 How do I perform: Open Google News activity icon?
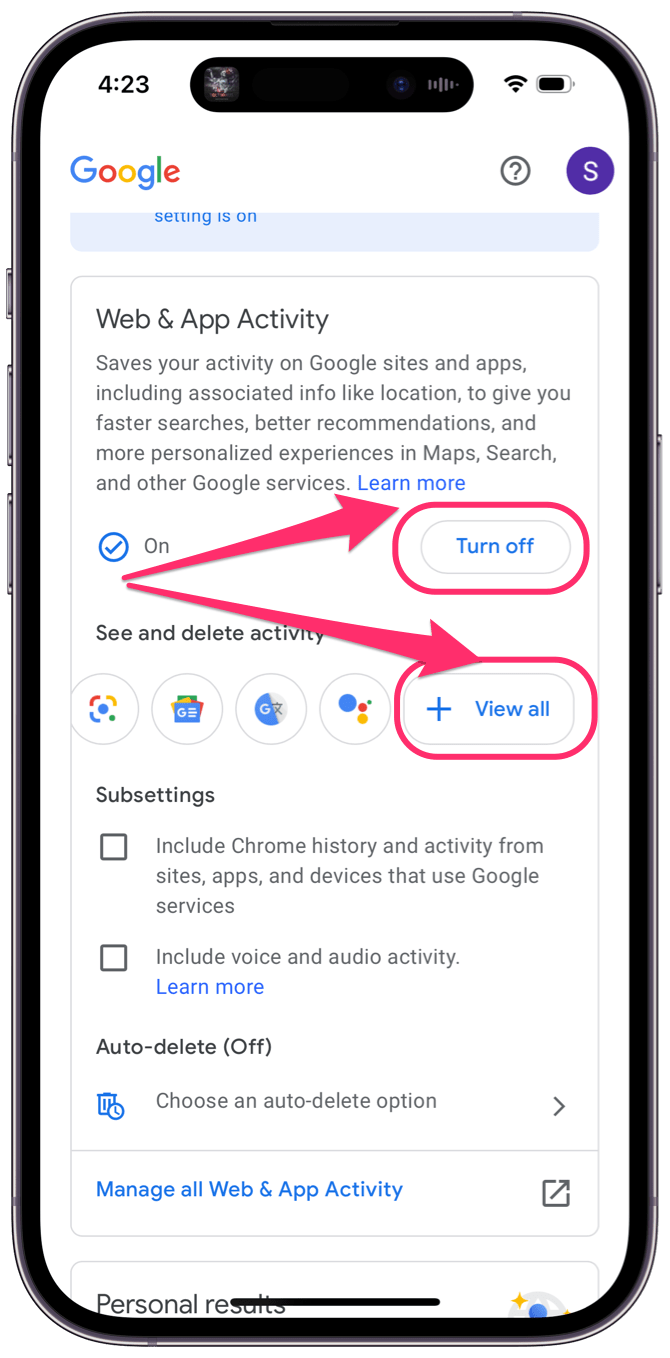click(187, 709)
